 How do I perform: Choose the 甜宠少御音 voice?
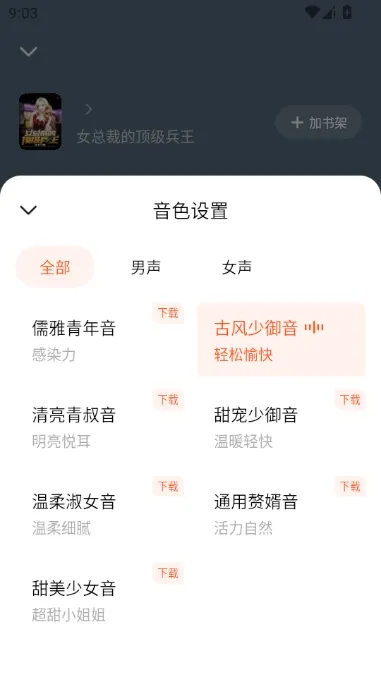[x=282, y=426]
